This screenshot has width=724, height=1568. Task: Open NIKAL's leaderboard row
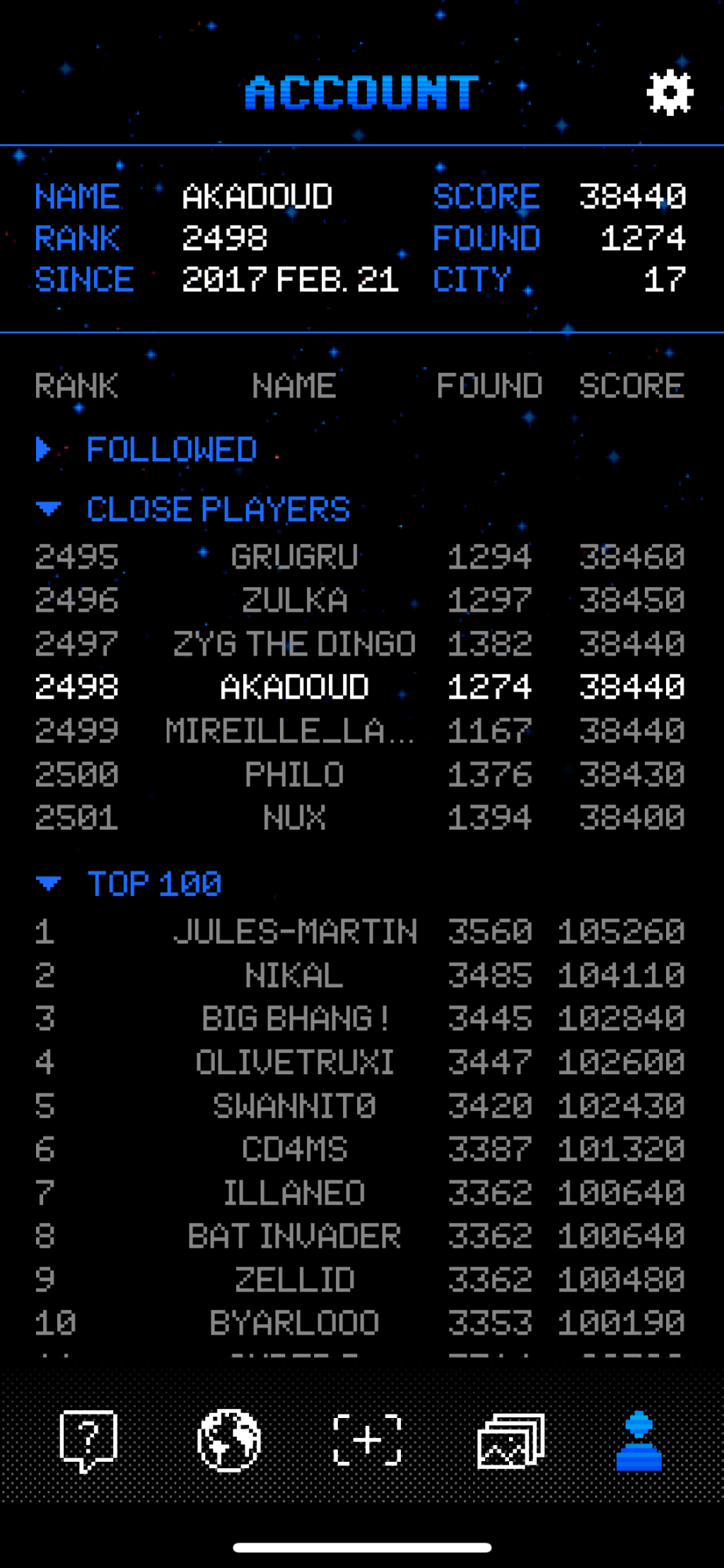pyautogui.click(x=294, y=975)
